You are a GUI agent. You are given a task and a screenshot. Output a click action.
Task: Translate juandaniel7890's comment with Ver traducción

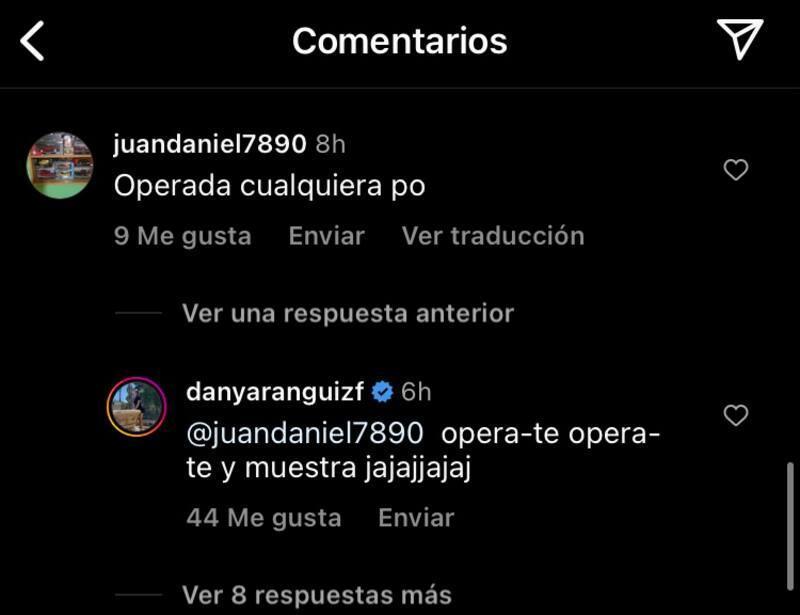[493, 236]
